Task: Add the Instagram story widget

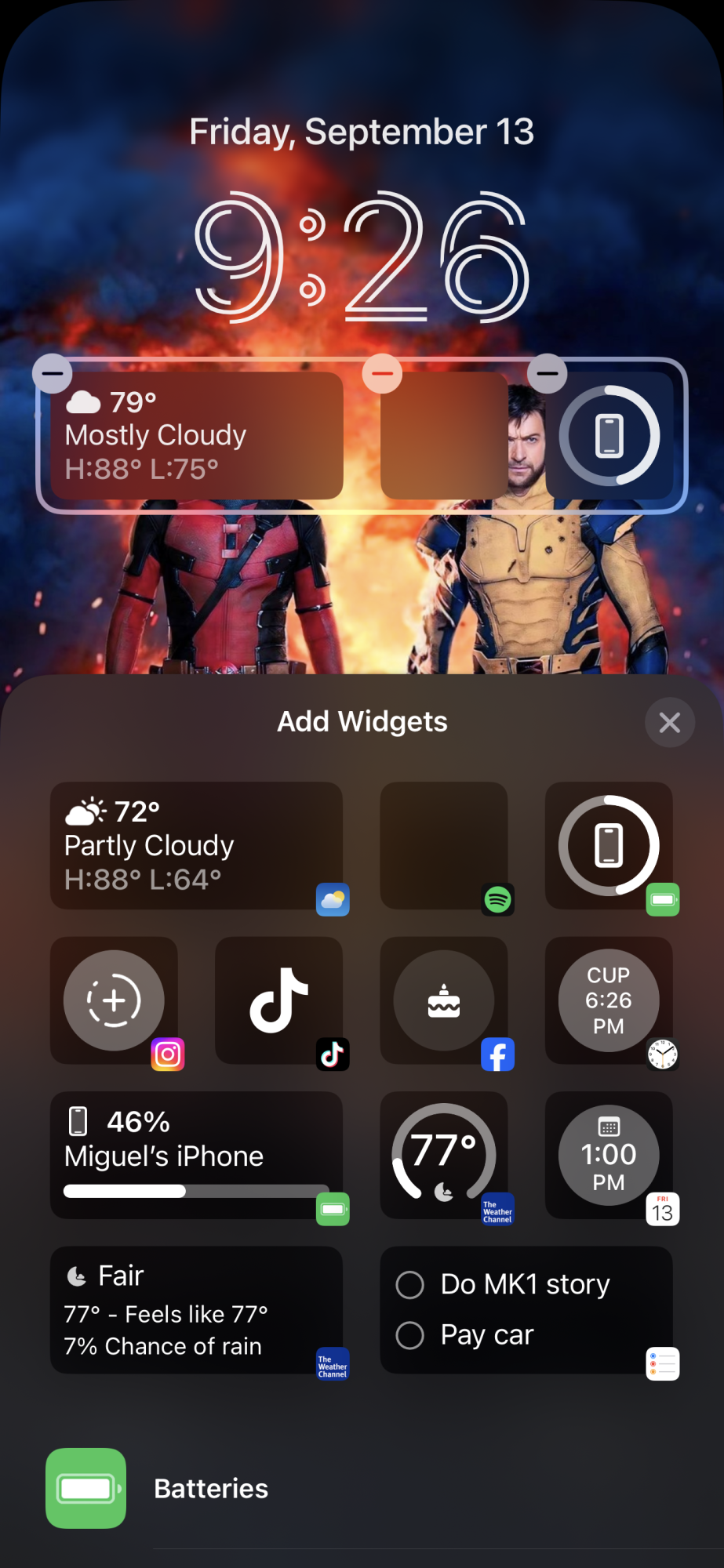Action: click(115, 1000)
